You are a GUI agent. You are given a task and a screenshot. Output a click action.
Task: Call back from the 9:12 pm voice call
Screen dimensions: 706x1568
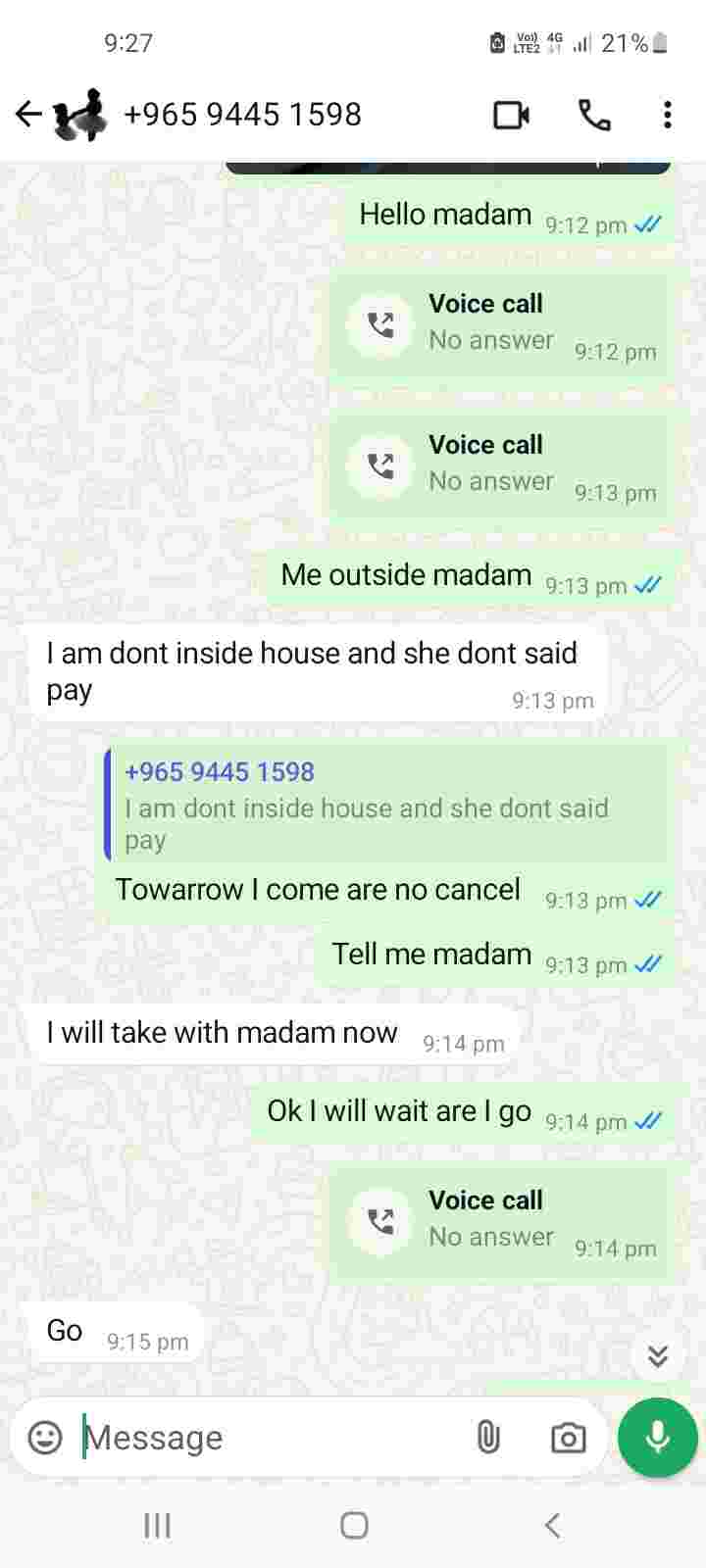pyautogui.click(x=380, y=325)
